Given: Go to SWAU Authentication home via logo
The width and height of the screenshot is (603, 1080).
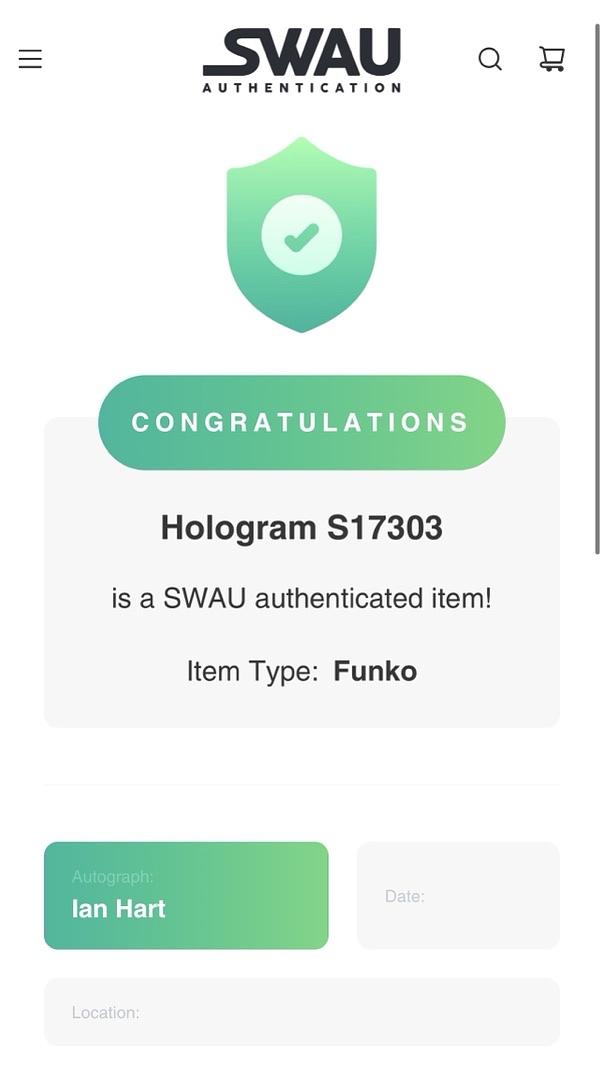Looking at the screenshot, I should click(302, 60).
